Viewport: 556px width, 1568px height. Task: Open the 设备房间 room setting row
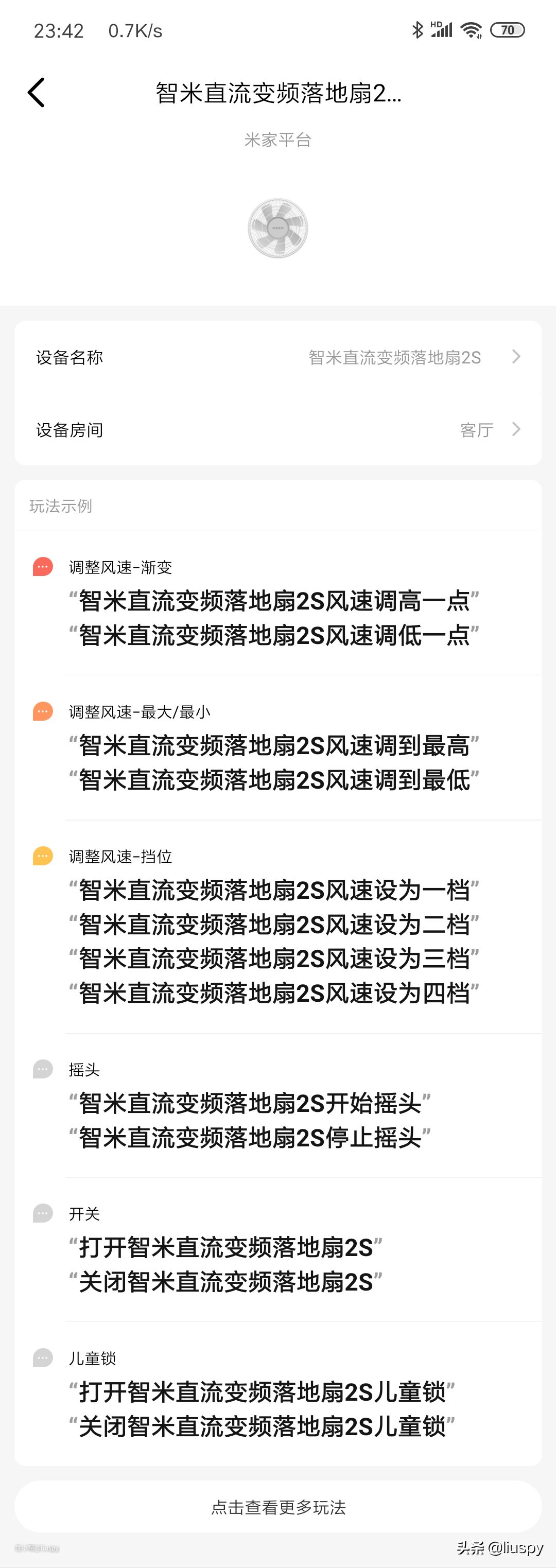point(277,430)
